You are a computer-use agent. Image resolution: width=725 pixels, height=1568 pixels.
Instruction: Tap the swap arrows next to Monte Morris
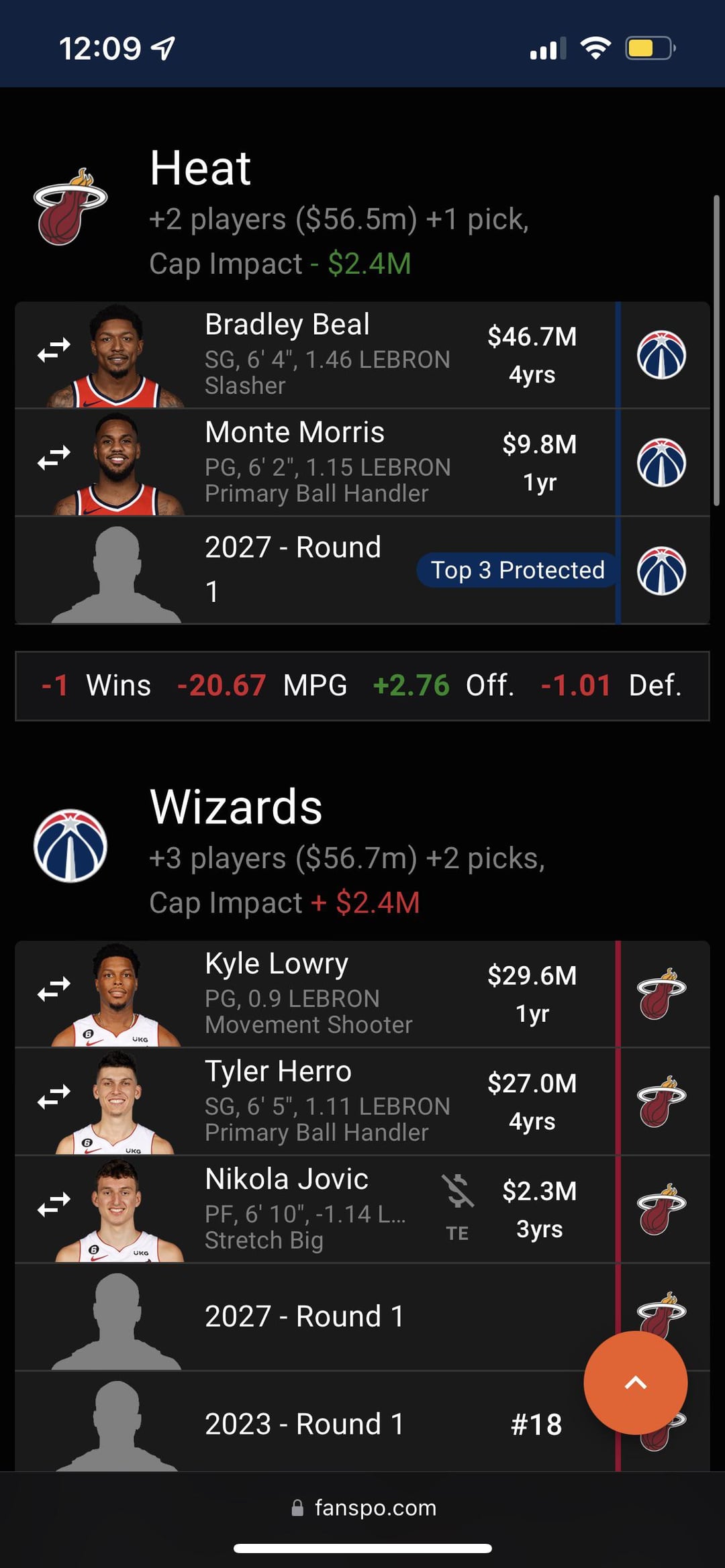tap(54, 458)
